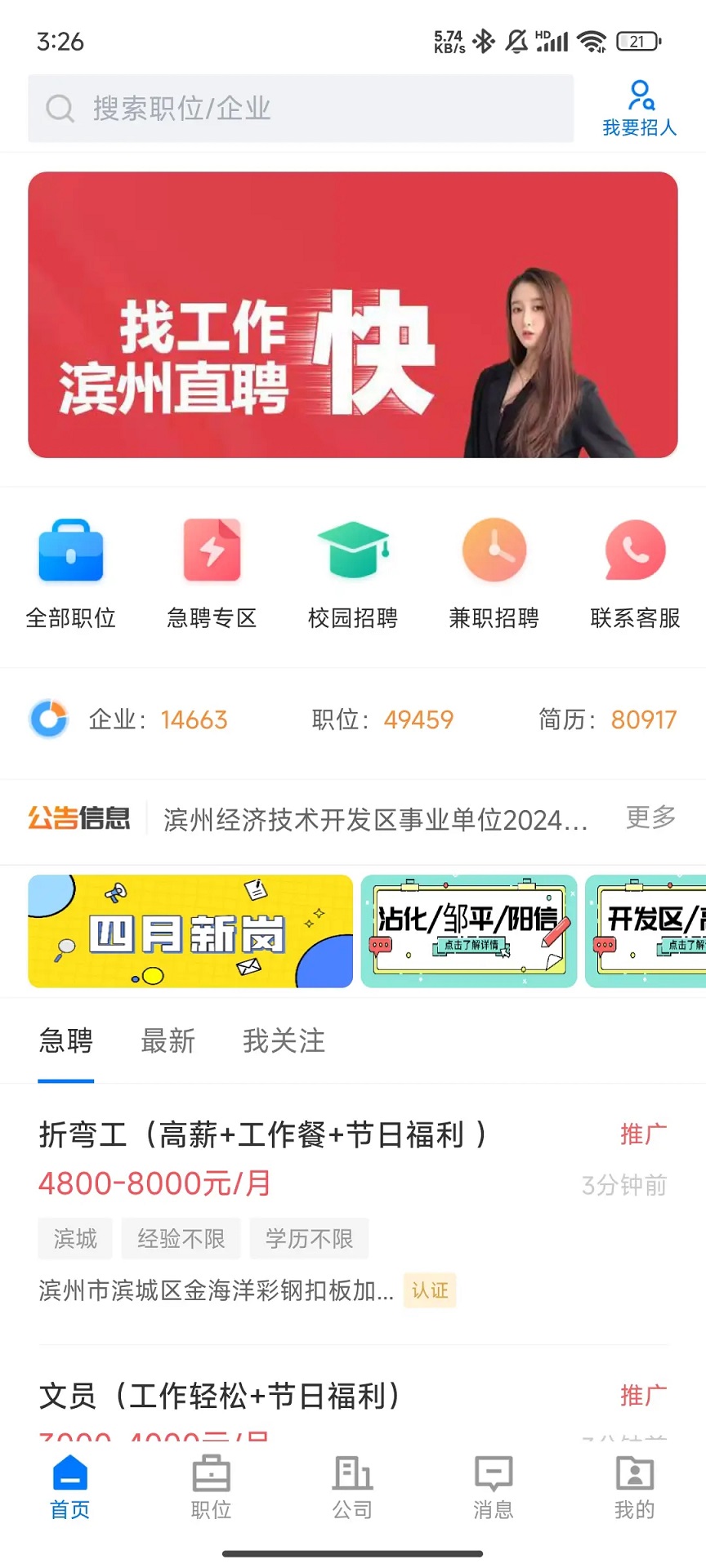Open 消息 messages tab
Viewport: 706px width, 1568px height.
494,1488
